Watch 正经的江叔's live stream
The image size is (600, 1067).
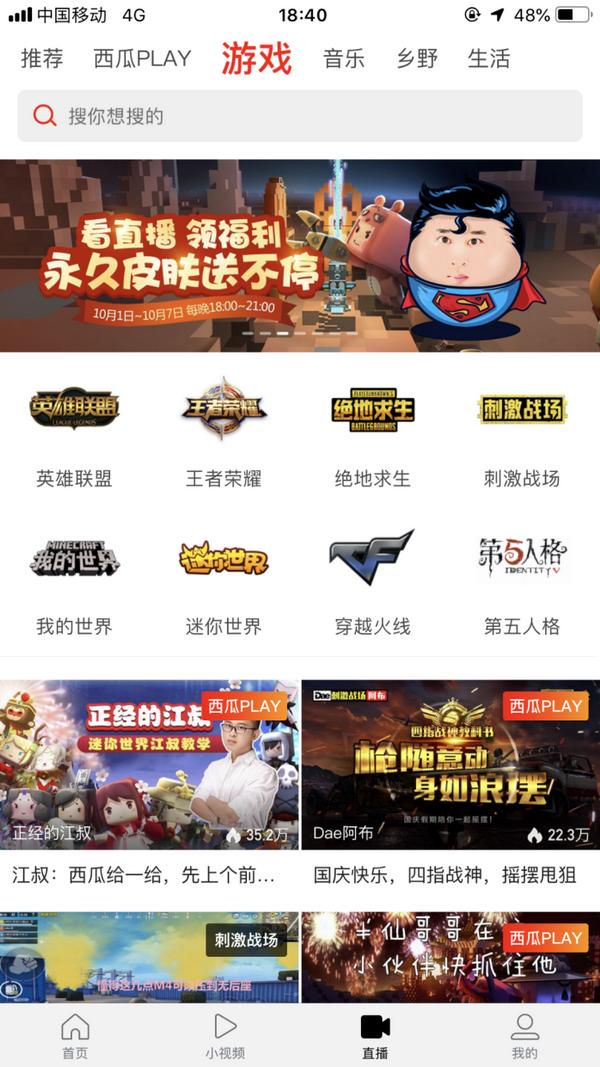[x=149, y=765]
